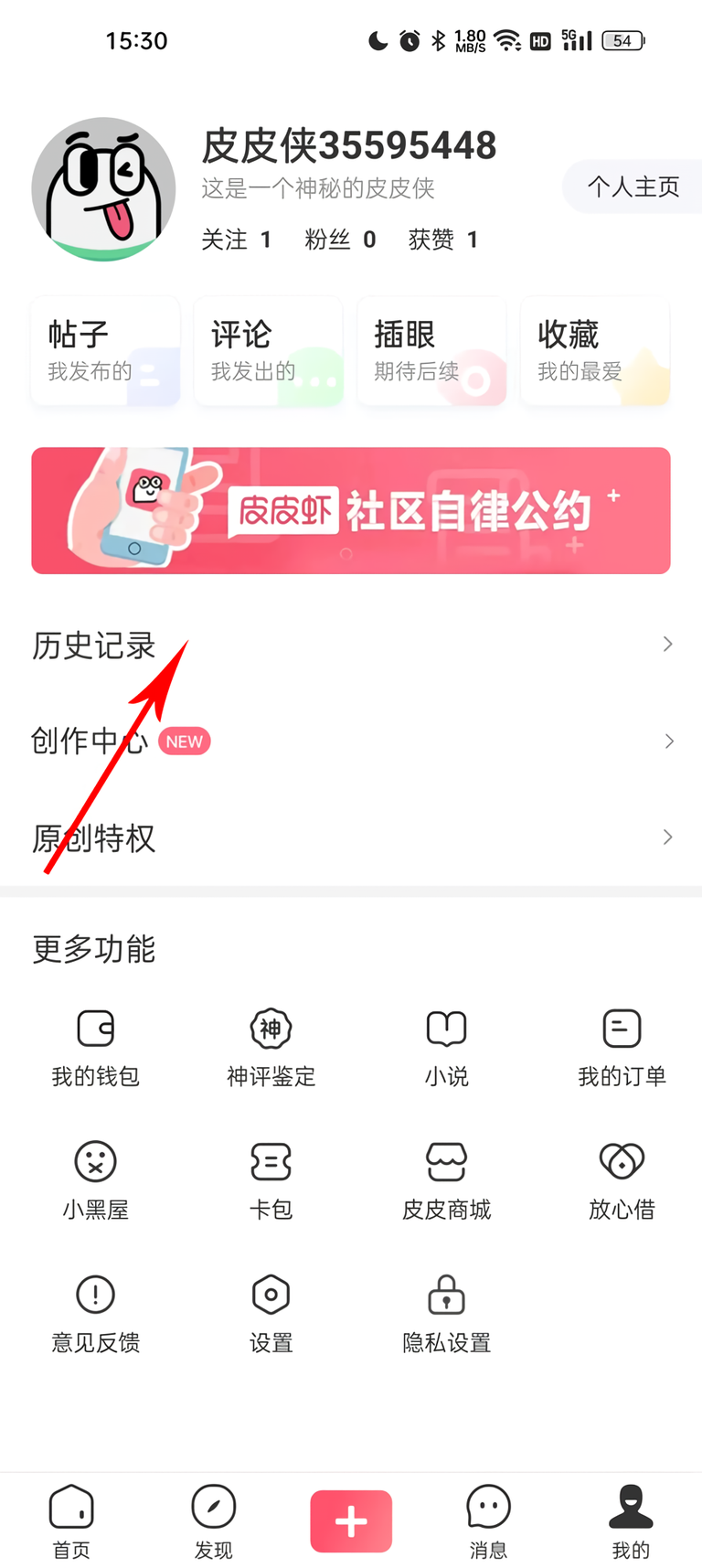Open 我的钱包 (My Wallet)

point(95,1047)
